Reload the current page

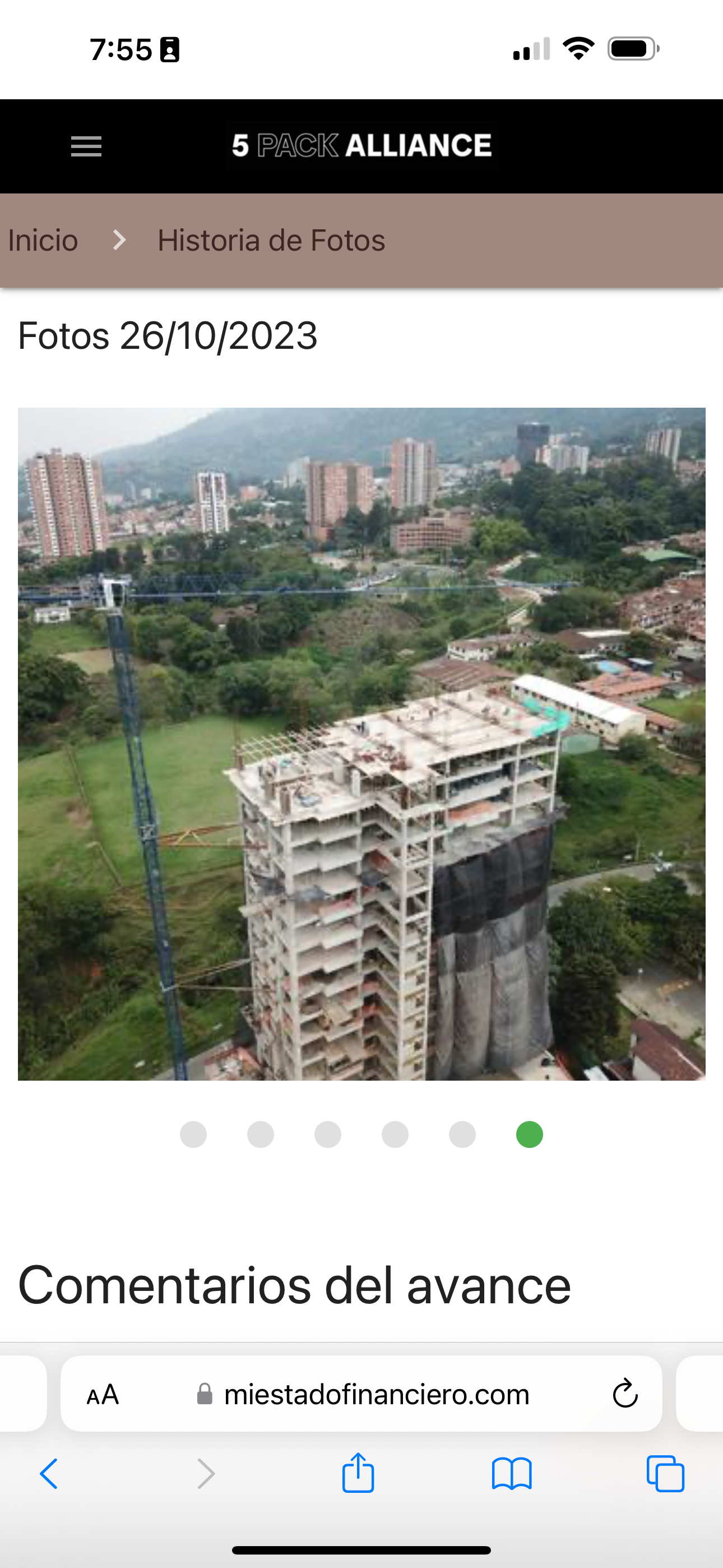[625, 1394]
